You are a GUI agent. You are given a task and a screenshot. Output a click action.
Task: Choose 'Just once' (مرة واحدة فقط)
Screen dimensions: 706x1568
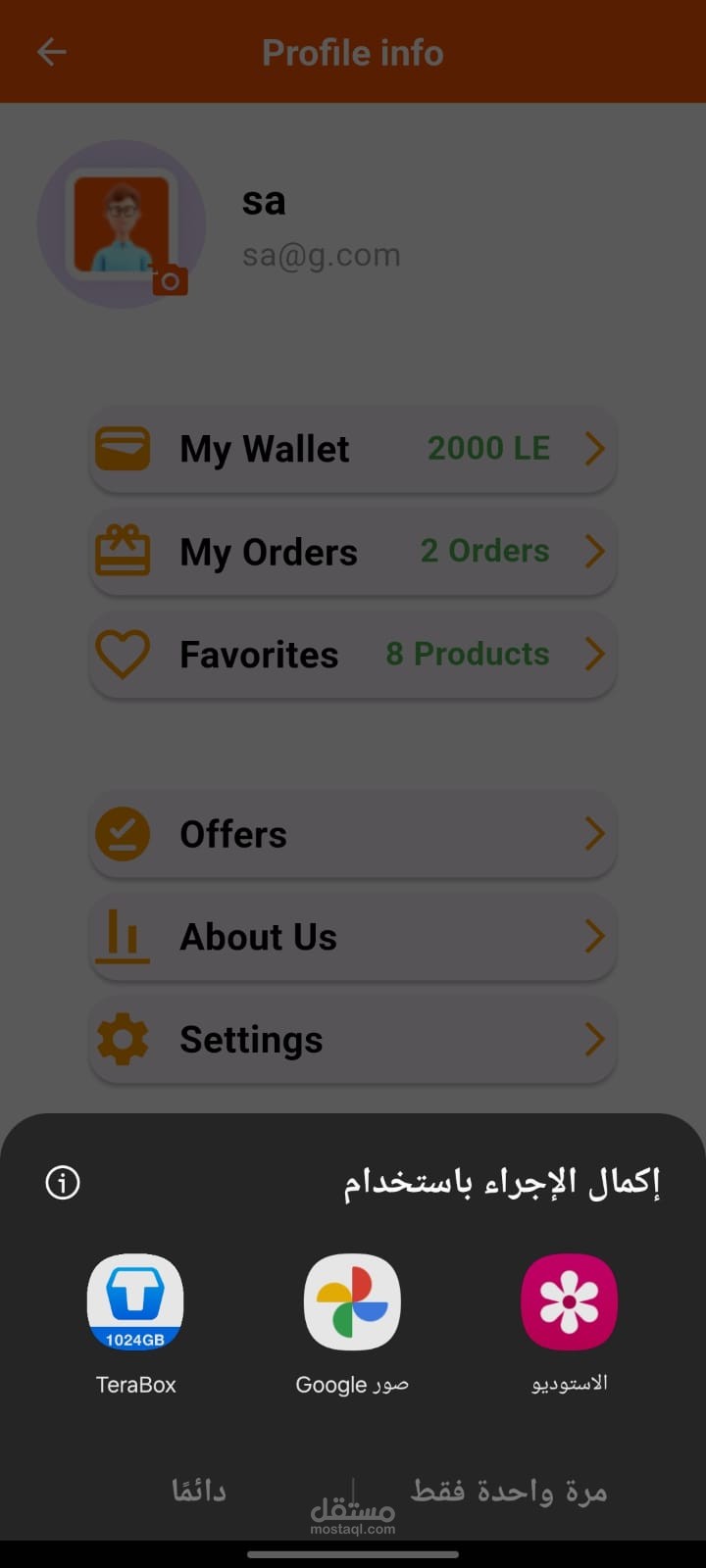point(509,1491)
